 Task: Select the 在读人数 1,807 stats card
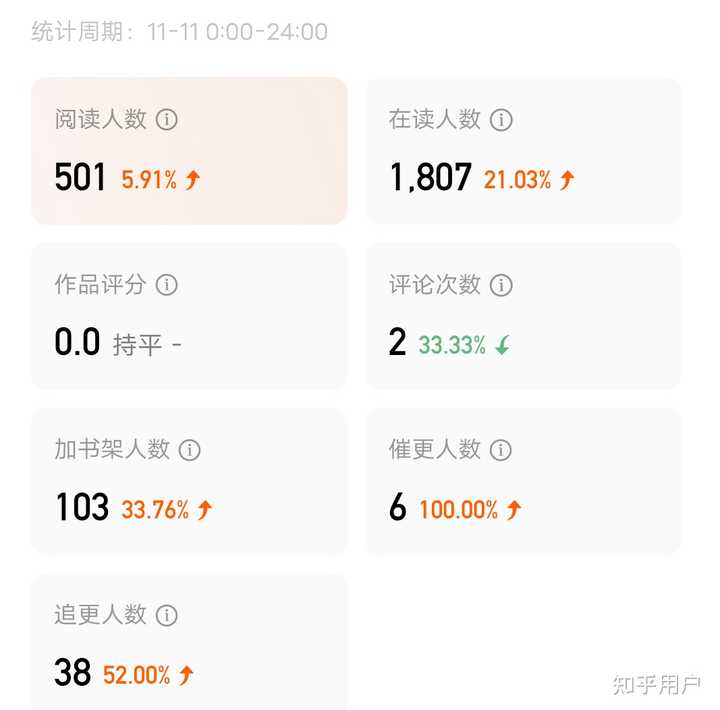[523, 151]
